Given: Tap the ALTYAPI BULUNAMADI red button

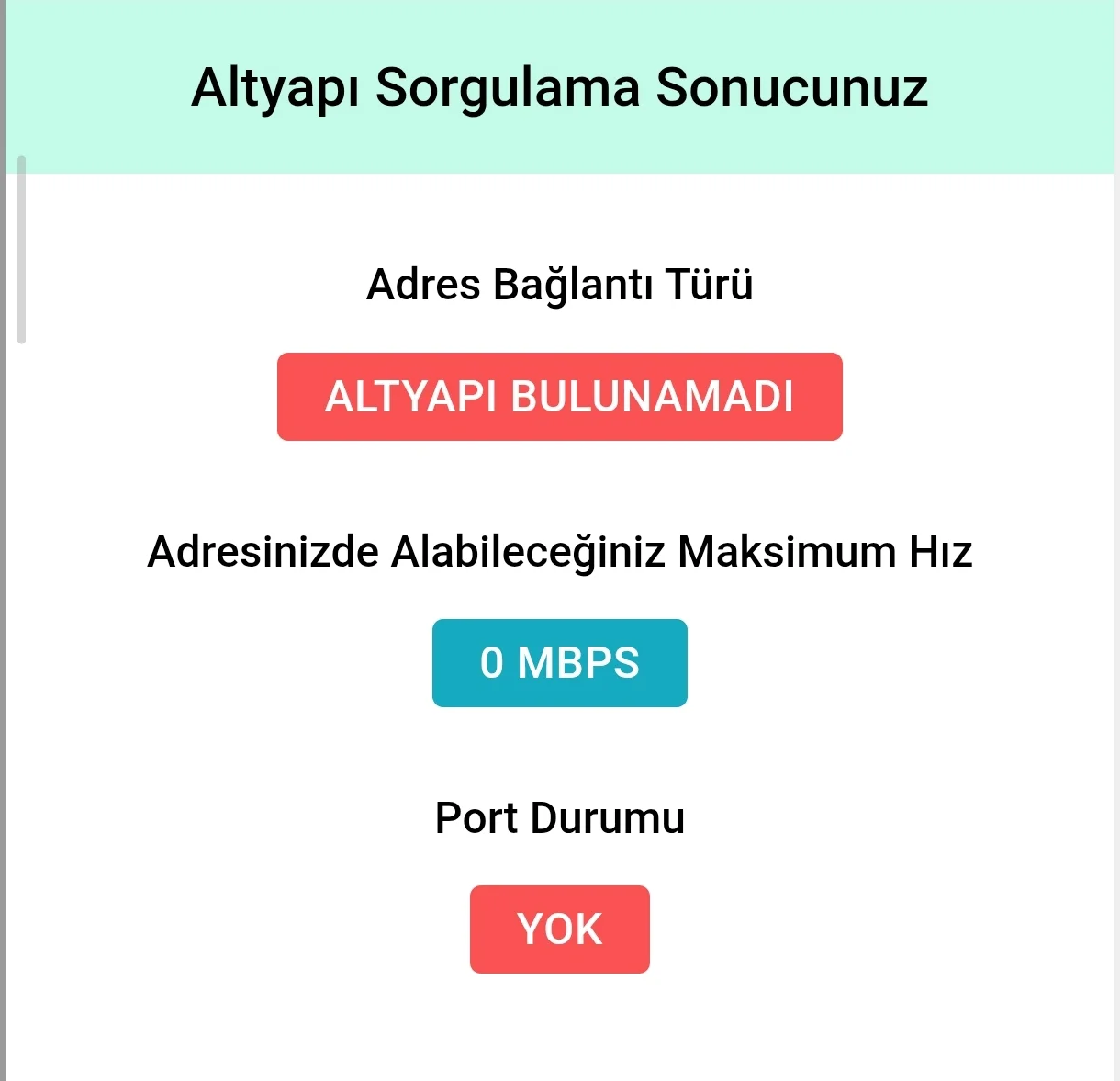Looking at the screenshot, I should tap(559, 397).
